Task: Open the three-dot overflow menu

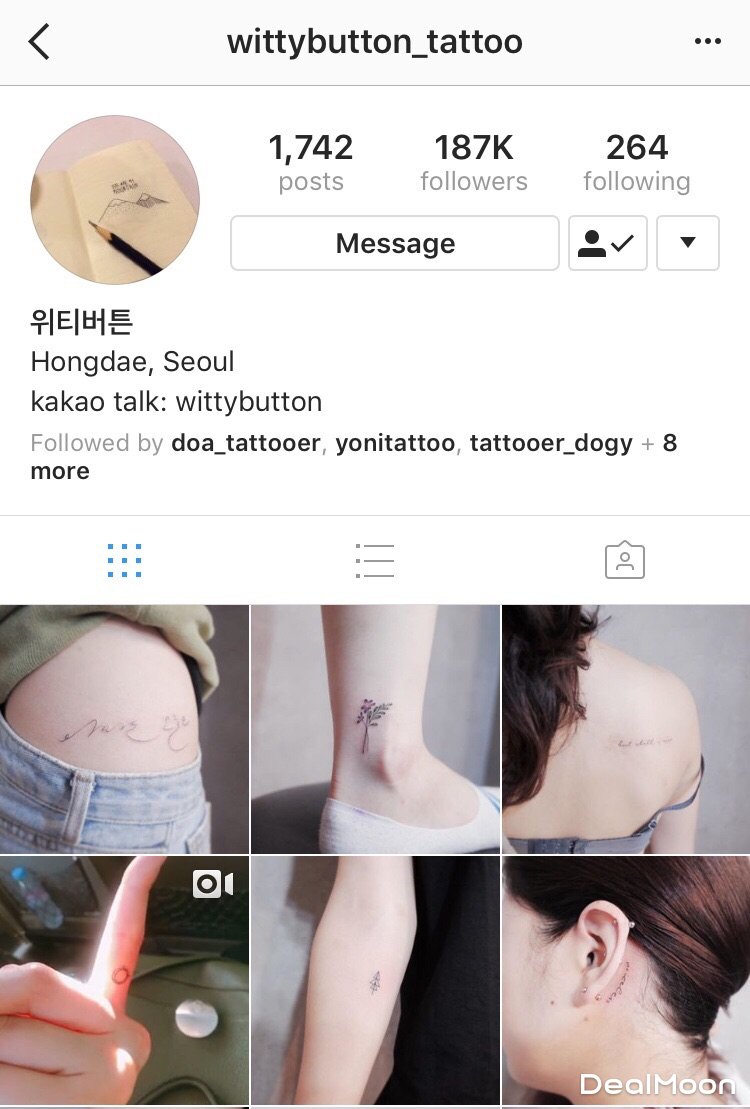Action: [x=707, y=42]
